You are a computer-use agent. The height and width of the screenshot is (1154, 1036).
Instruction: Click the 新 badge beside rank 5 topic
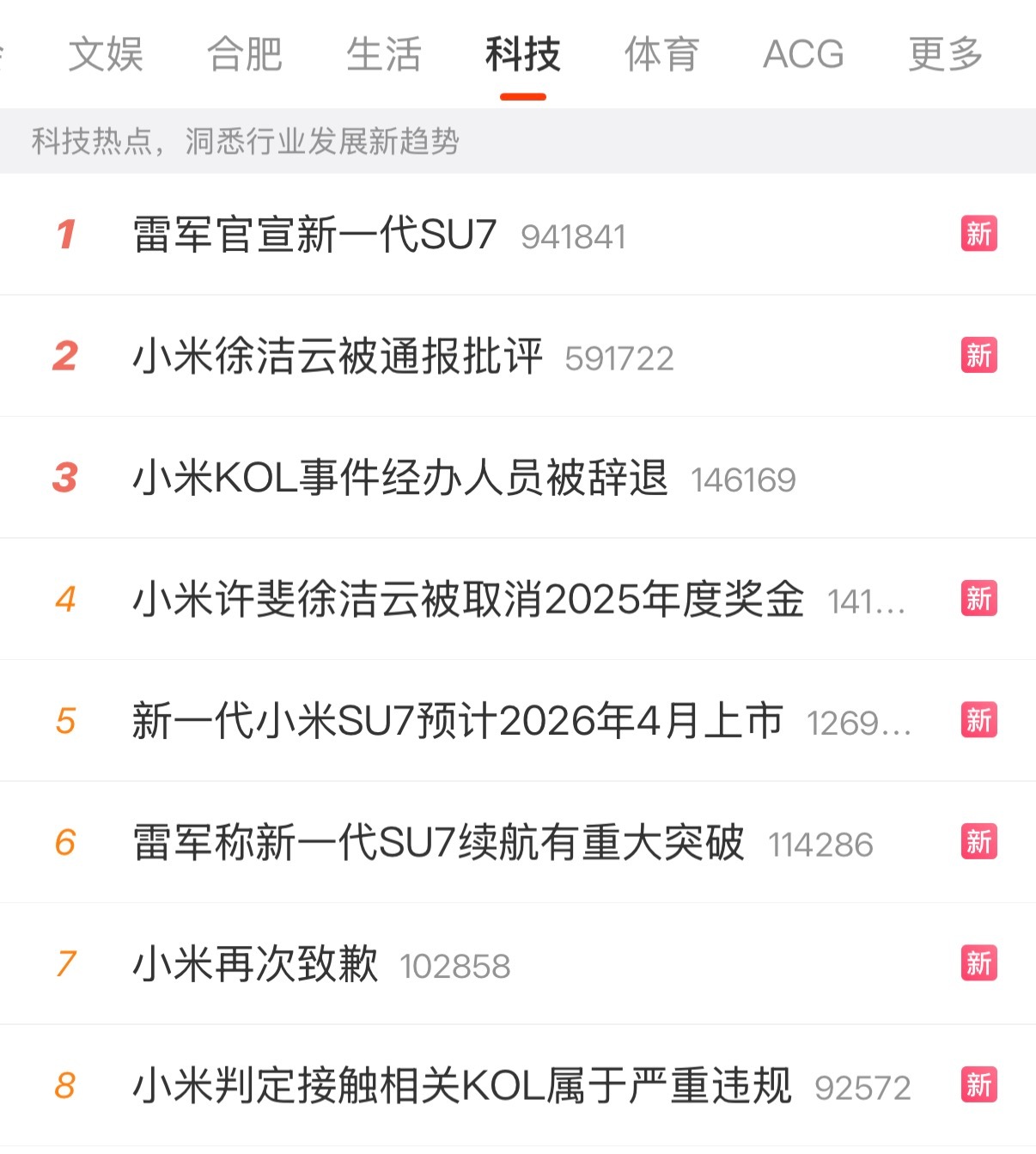[978, 721]
